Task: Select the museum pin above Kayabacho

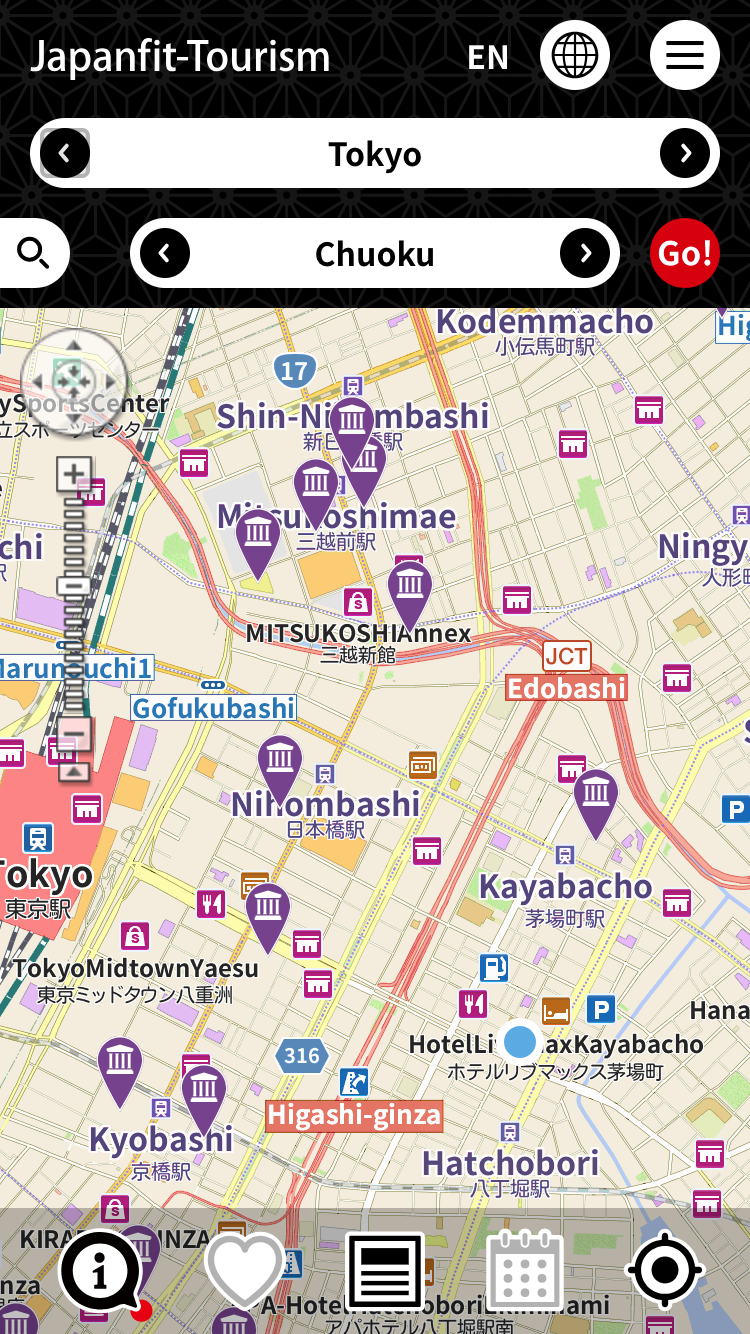Action: [x=596, y=803]
